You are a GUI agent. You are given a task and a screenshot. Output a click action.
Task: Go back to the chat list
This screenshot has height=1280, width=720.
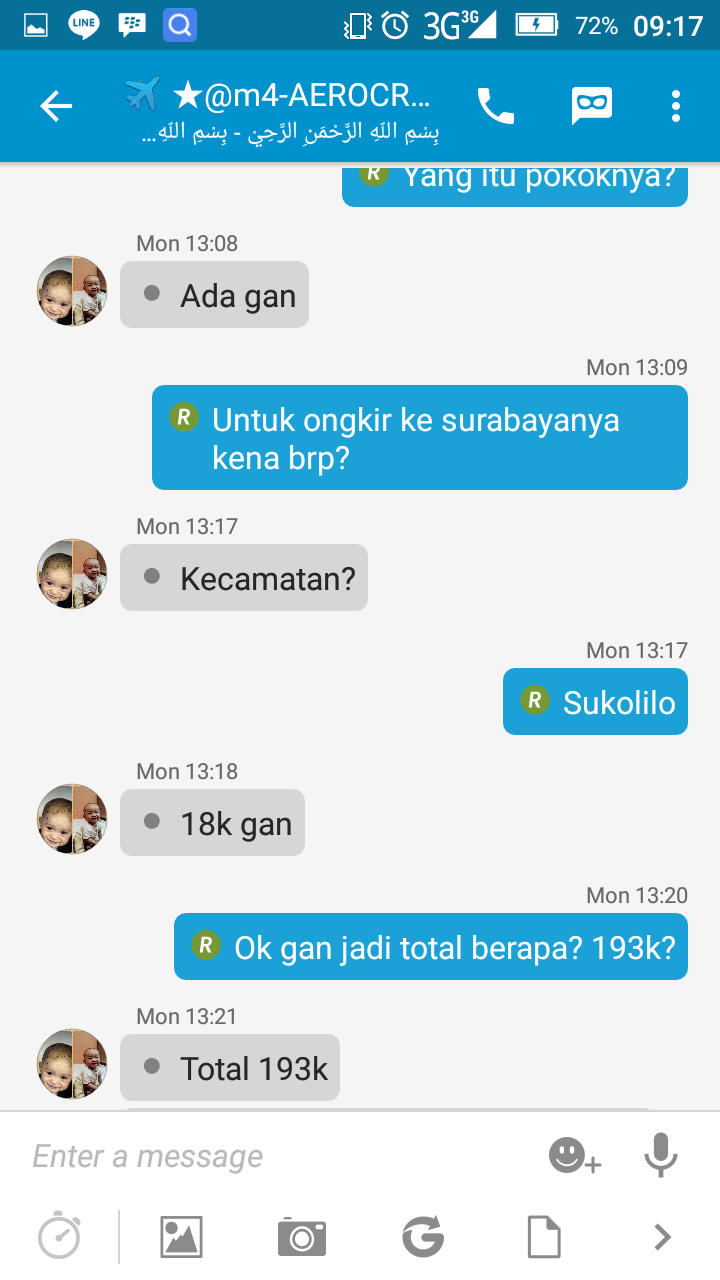(56, 106)
